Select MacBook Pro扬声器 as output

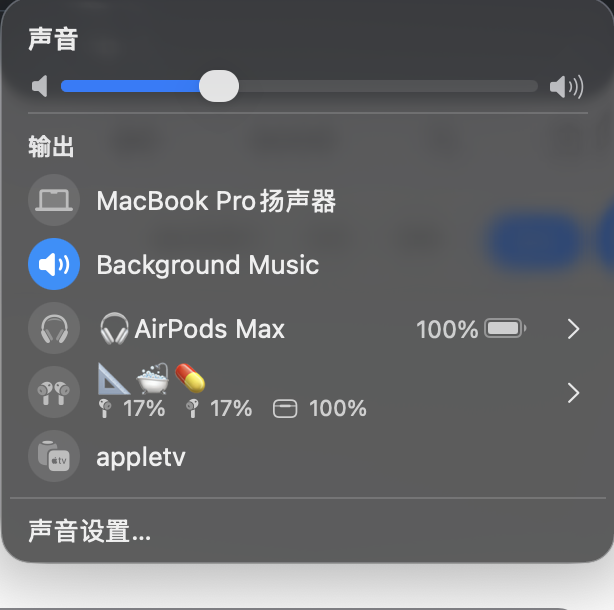pyautogui.click(x=215, y=201)
